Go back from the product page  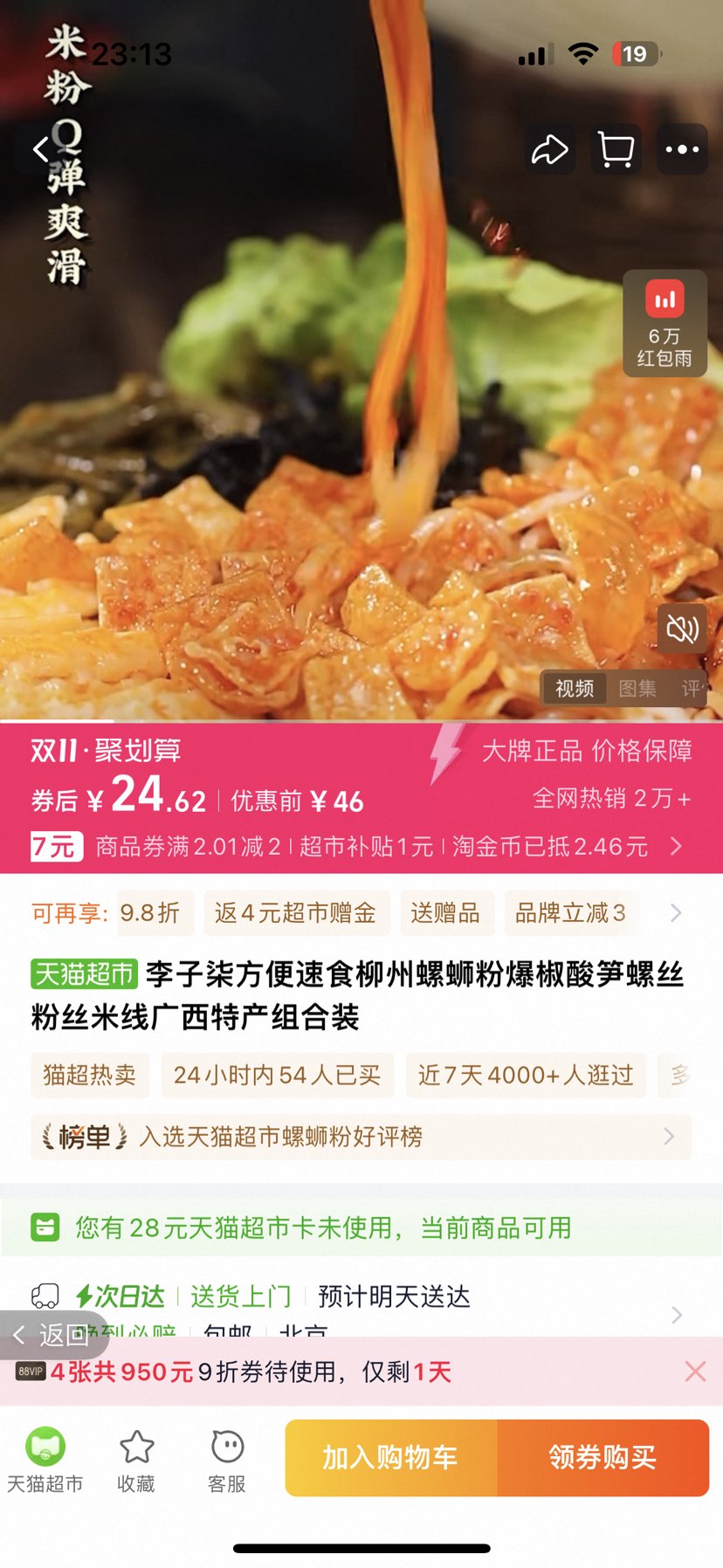[39, 148]
